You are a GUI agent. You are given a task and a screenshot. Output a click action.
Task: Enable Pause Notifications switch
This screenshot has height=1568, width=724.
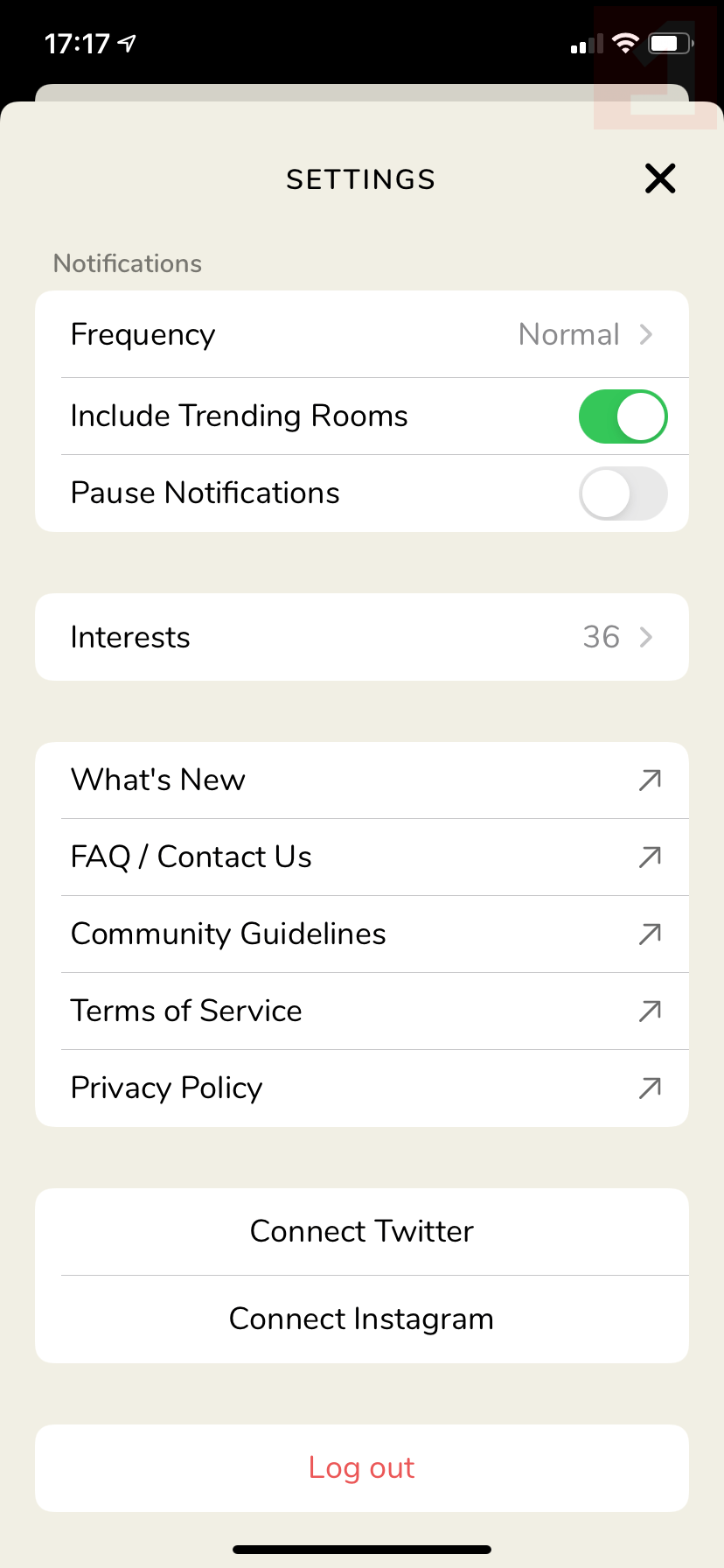pos(623,493)
